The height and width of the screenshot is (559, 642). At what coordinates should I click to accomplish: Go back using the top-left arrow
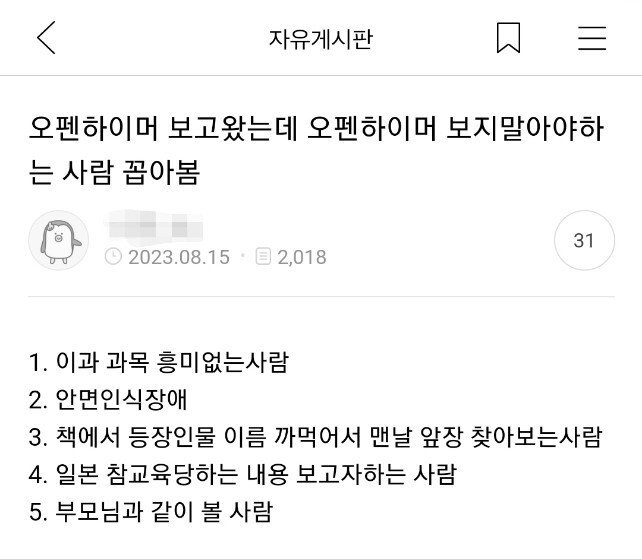(46, 38)
